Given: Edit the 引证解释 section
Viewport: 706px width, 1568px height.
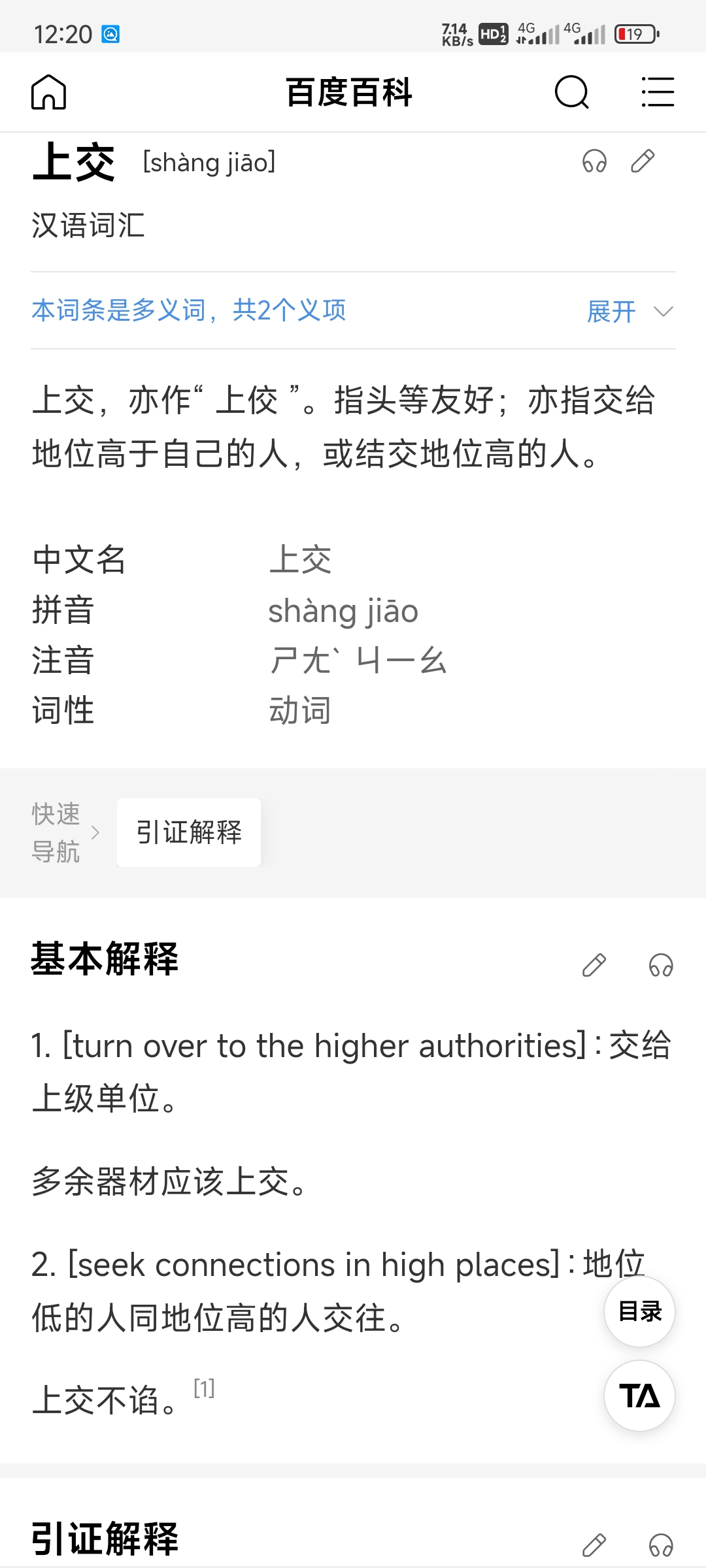Looking at the screenshot, I should click(x=594, y=1545).
